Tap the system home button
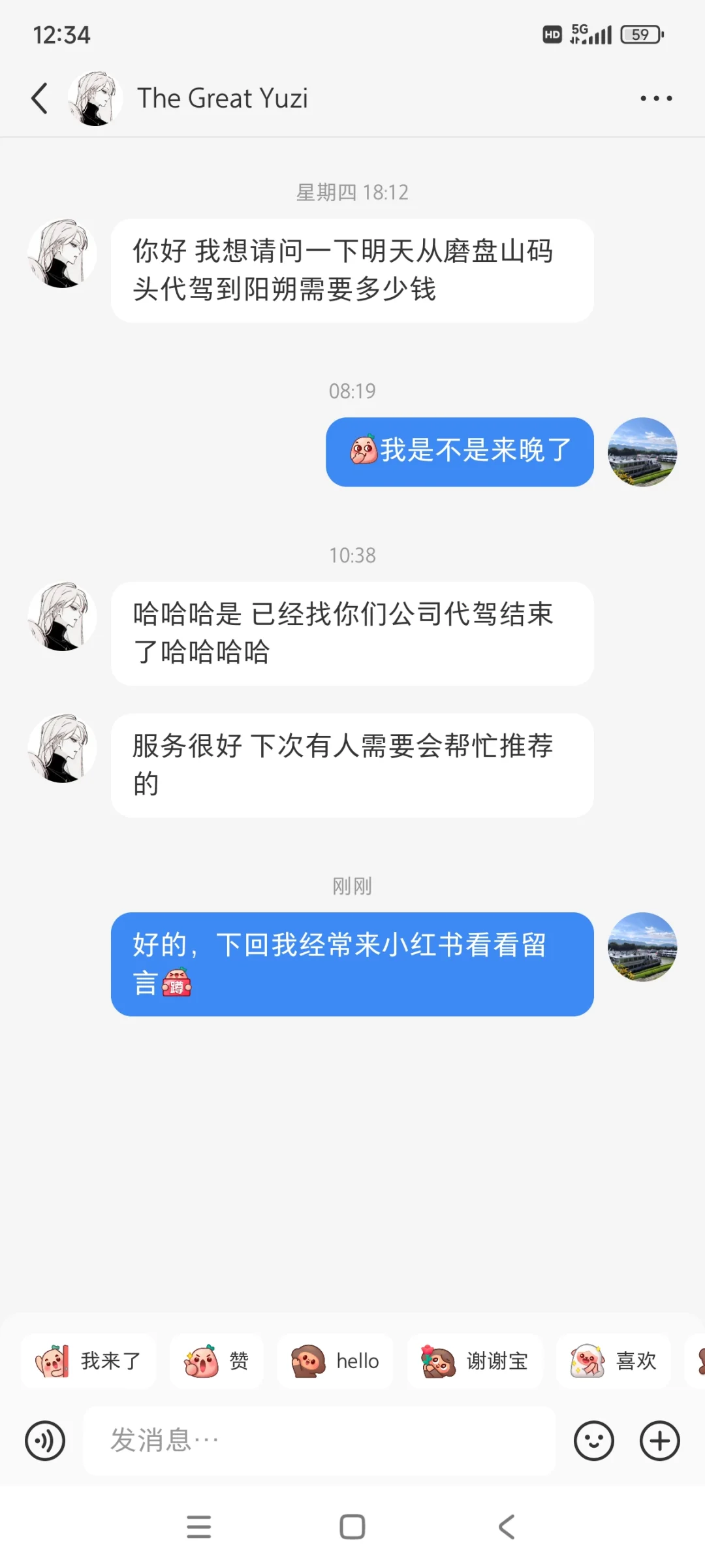This screenshot has height=1568, width=705. tap(352, 1527)
